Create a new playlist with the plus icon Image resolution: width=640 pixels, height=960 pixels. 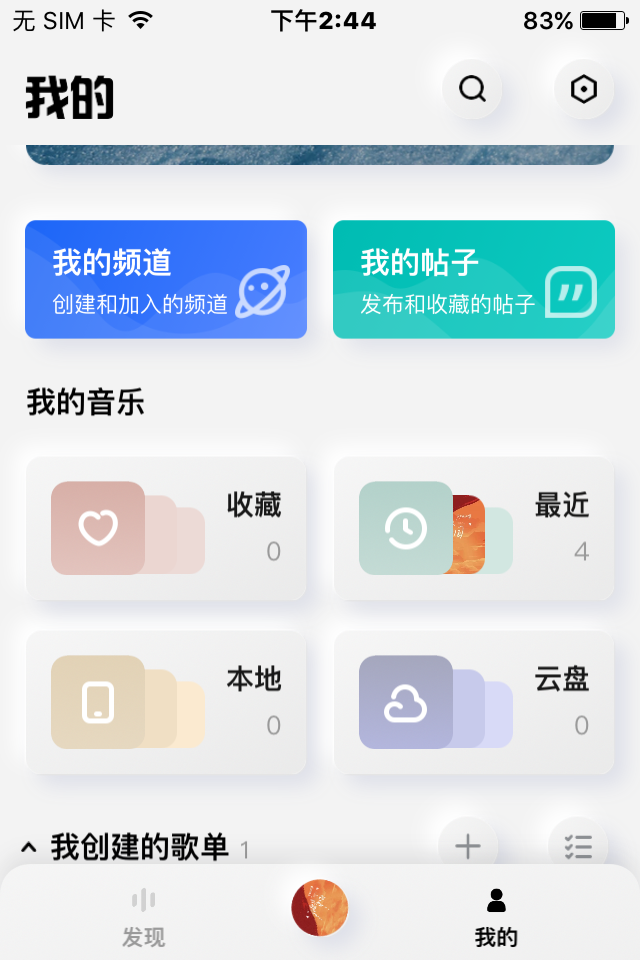click(x=467, y=846)
